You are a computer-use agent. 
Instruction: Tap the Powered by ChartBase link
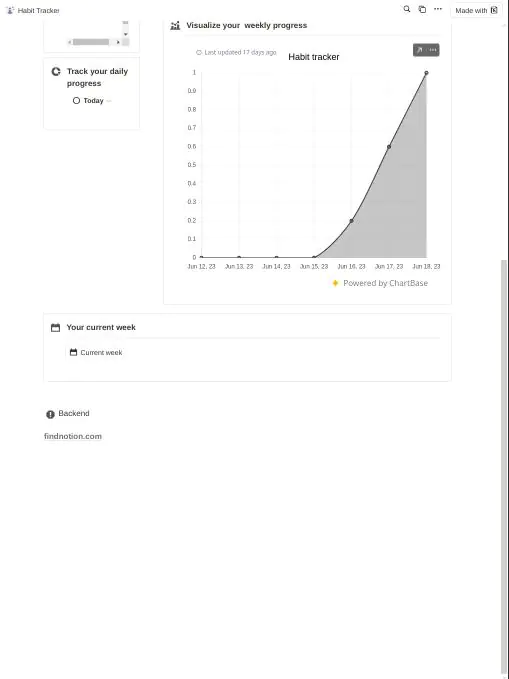pos(380,283)
